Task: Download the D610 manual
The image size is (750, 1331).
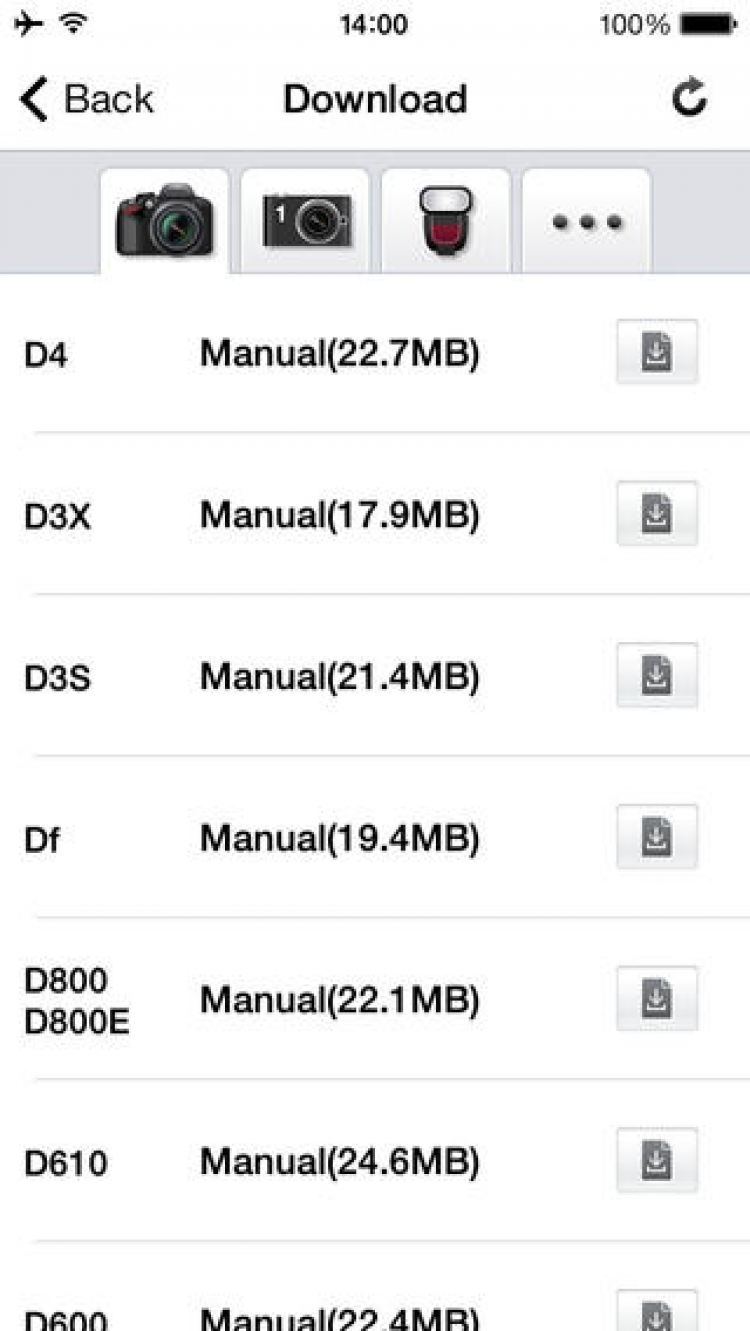Action: [x=656, y=1161]
